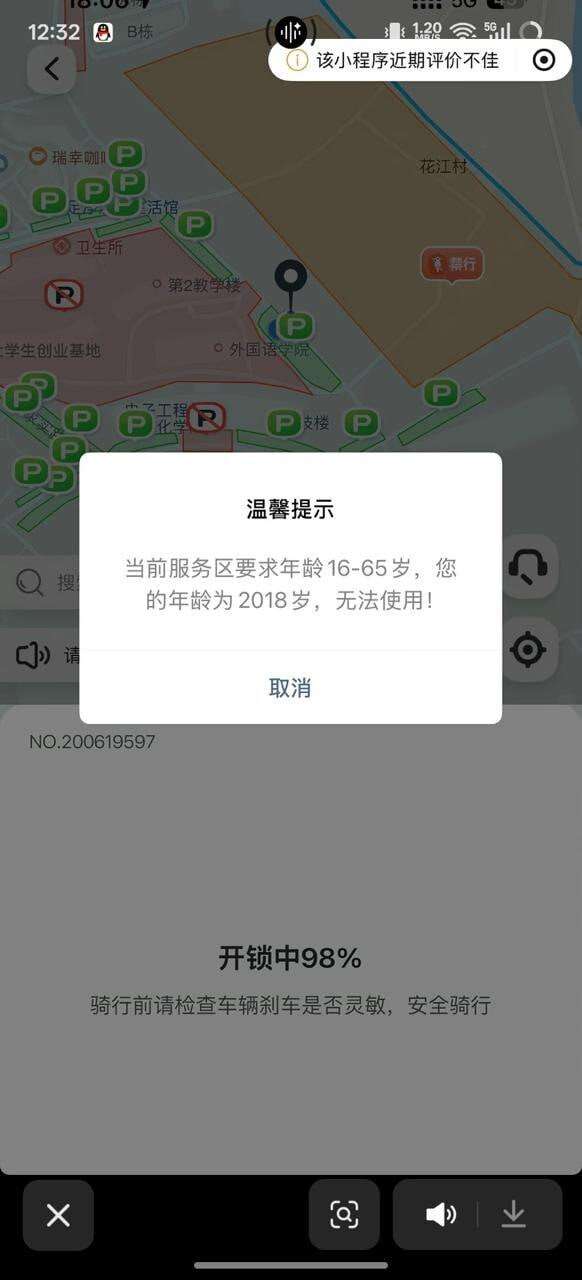The image size is (582, 1280).
Task: Tap the download arrow icon
Action: pyautogui.click(x=514, y=1215)
